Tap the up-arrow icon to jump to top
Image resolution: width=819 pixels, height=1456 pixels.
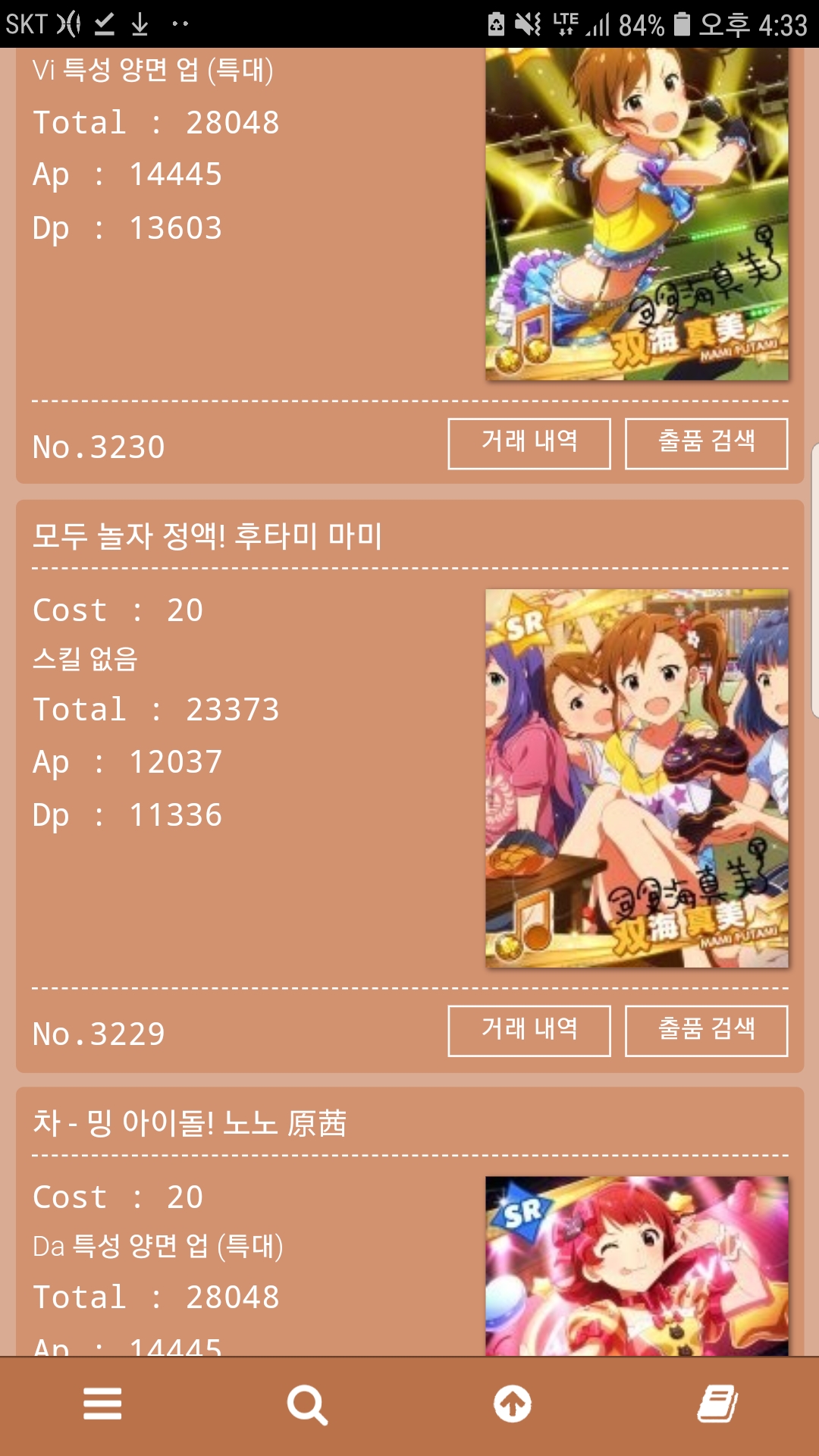pyautogui.click(x=513, y=1404)
